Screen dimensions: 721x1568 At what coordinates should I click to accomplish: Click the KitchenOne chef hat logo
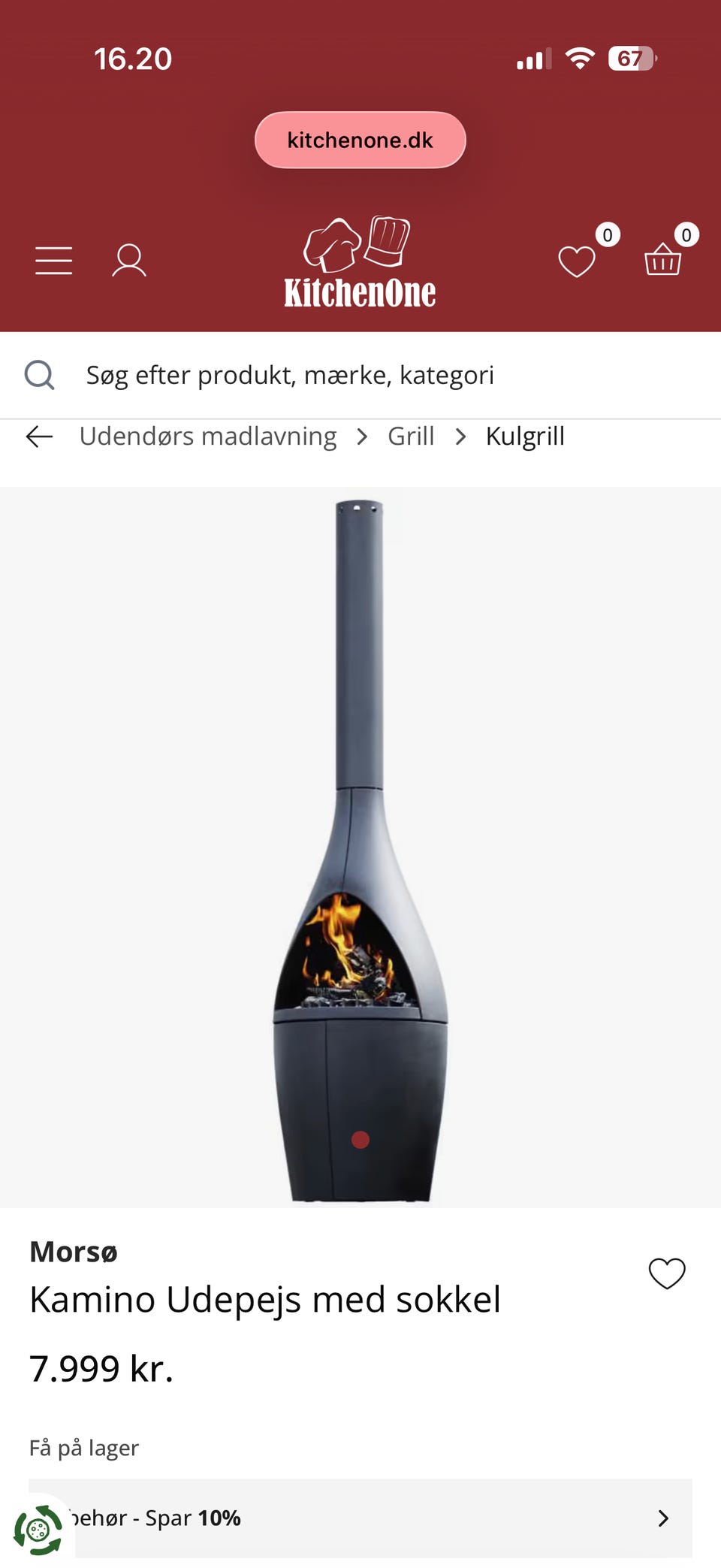(x=360, y=261)
